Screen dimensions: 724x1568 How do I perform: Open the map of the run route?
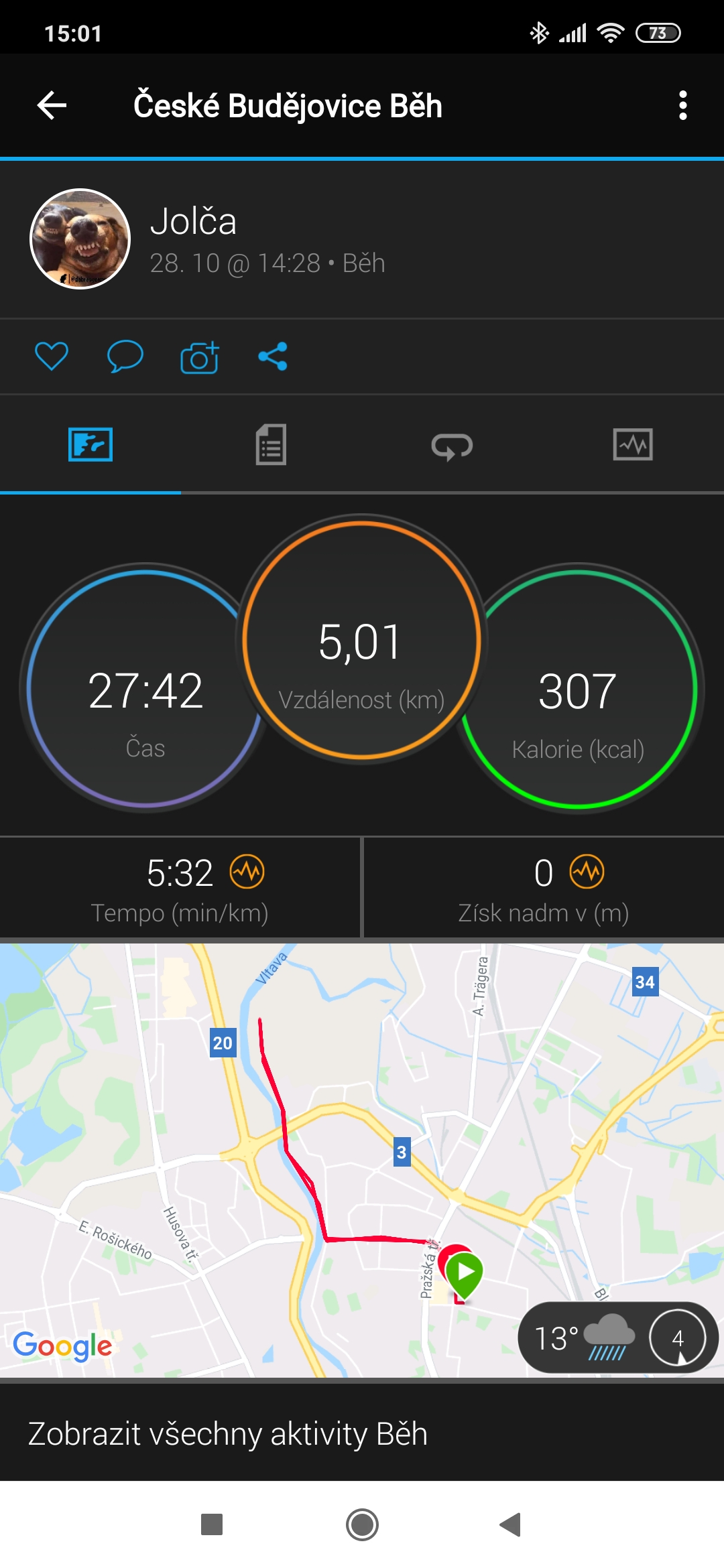362,1160
